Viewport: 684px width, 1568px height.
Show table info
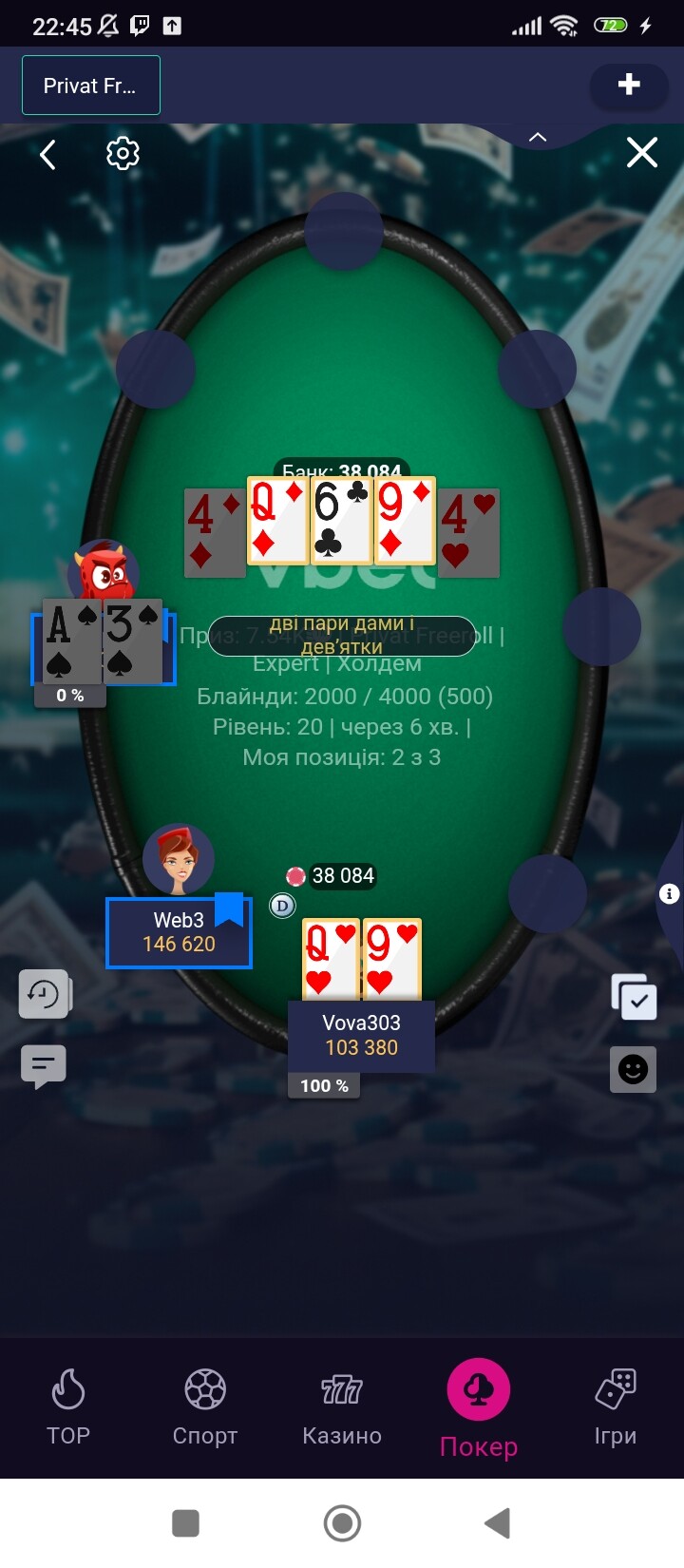[x=670, y=893]
